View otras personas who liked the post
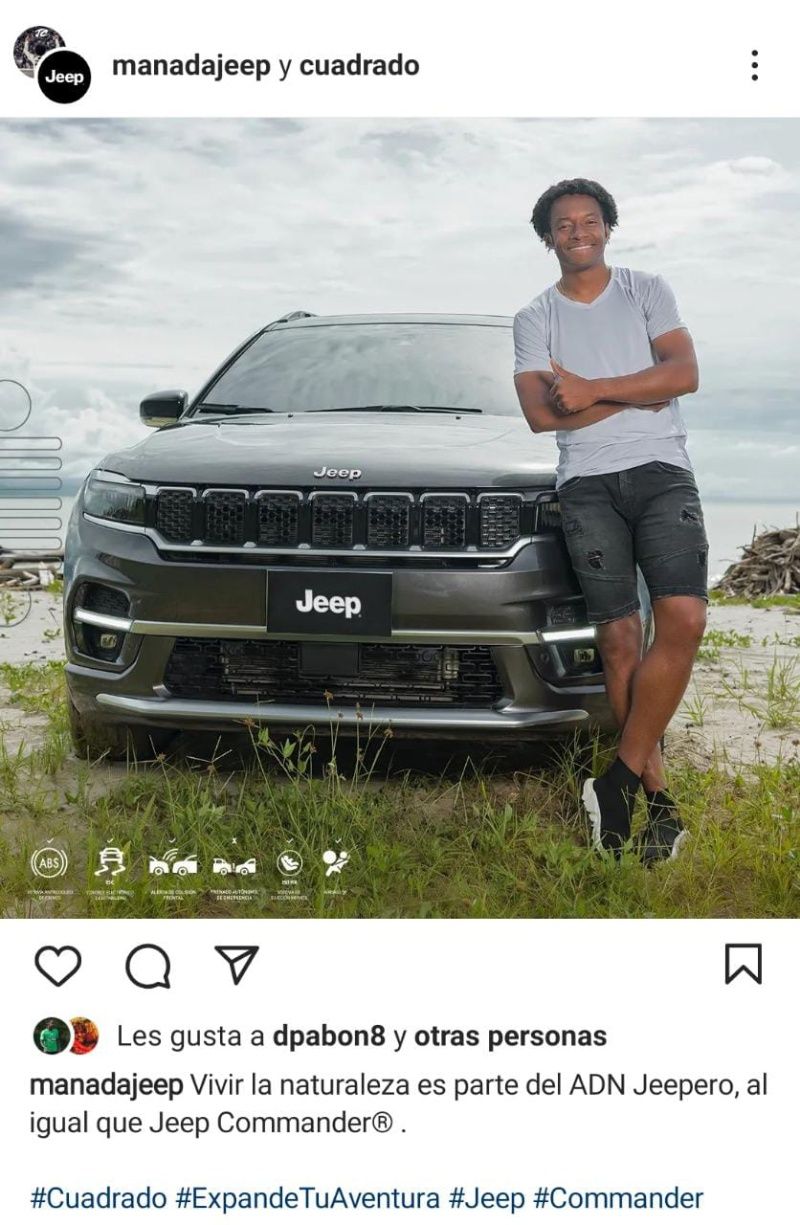 coord(510,1036)
